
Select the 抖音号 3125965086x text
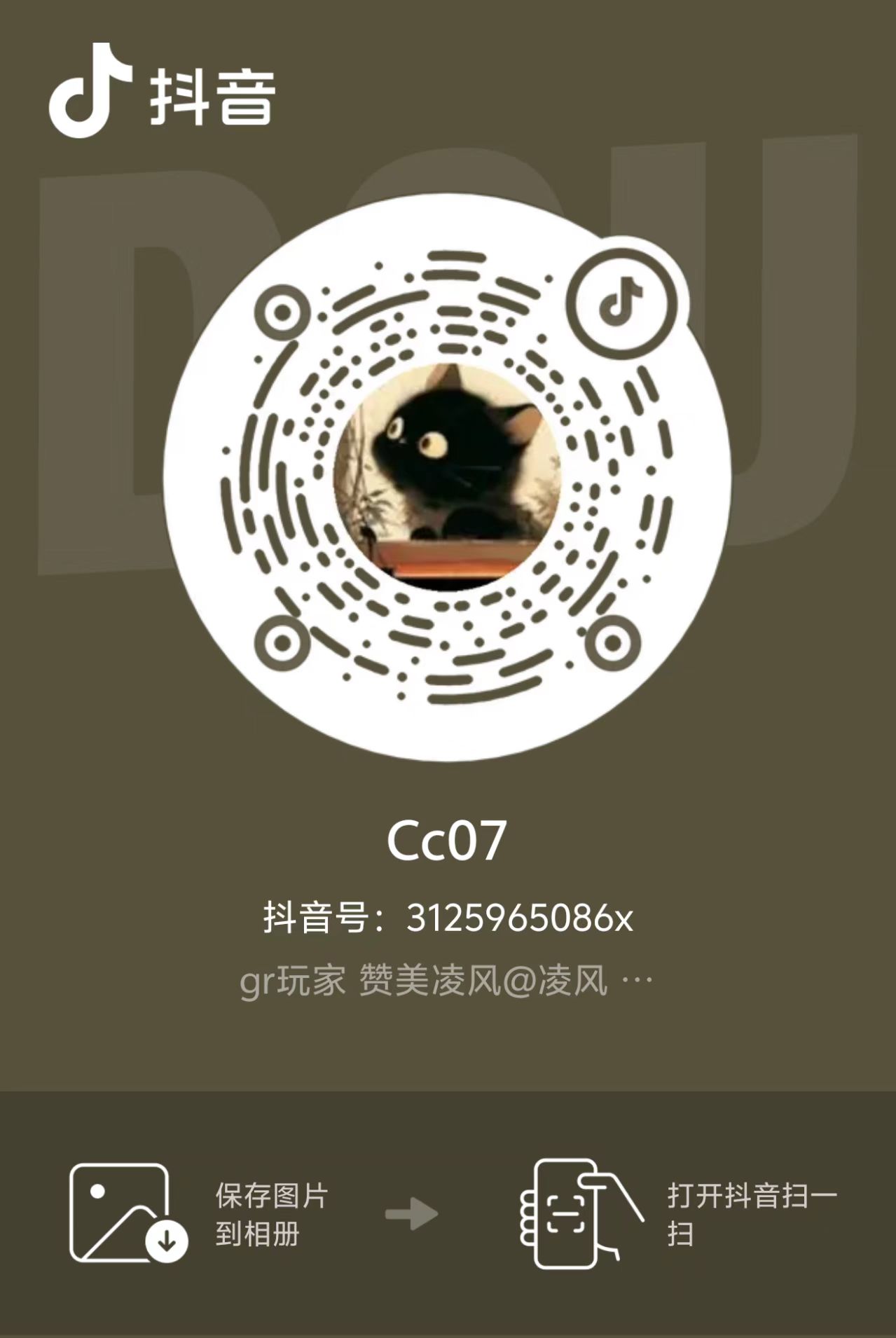pyautogui.click(x=448, y=918)
